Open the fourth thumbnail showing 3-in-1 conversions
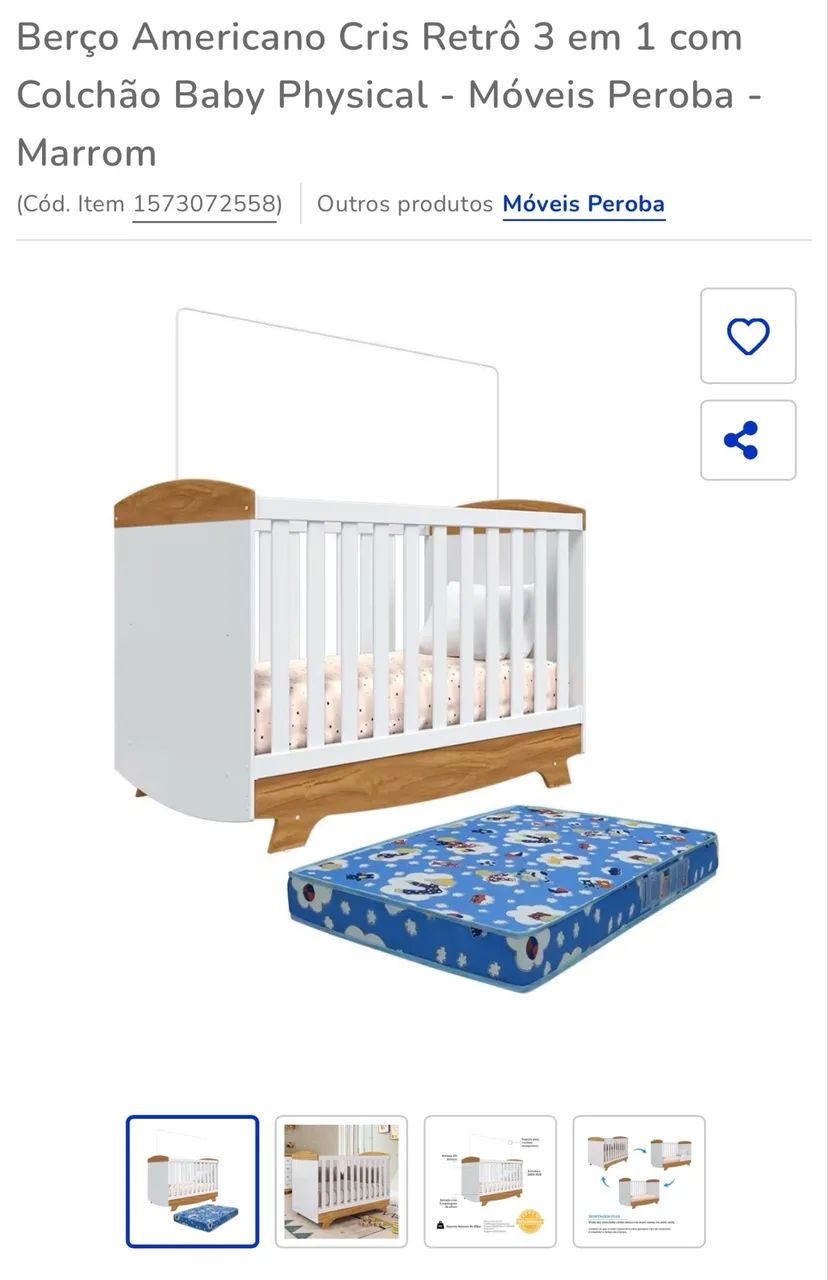Viewport: 828px width, 1280px height. [639, 1181]
